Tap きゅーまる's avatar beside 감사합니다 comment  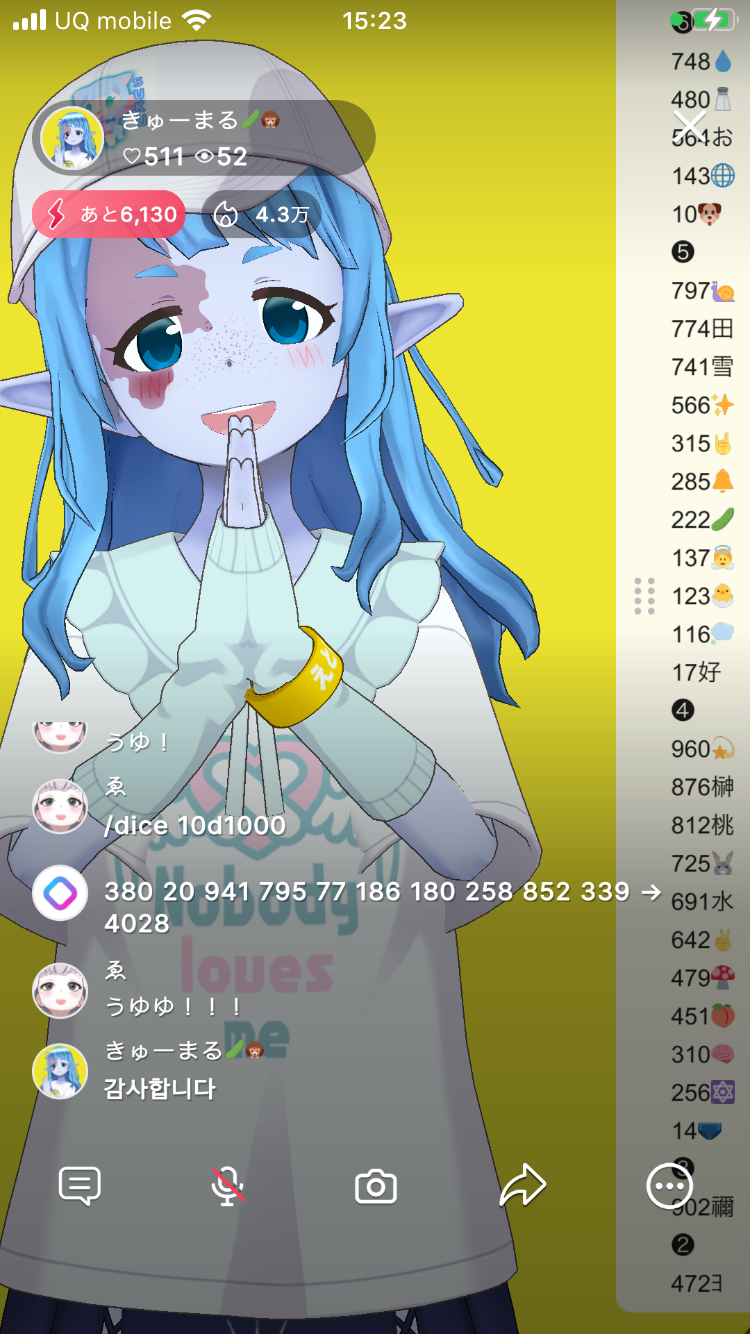coord(60,1071)
